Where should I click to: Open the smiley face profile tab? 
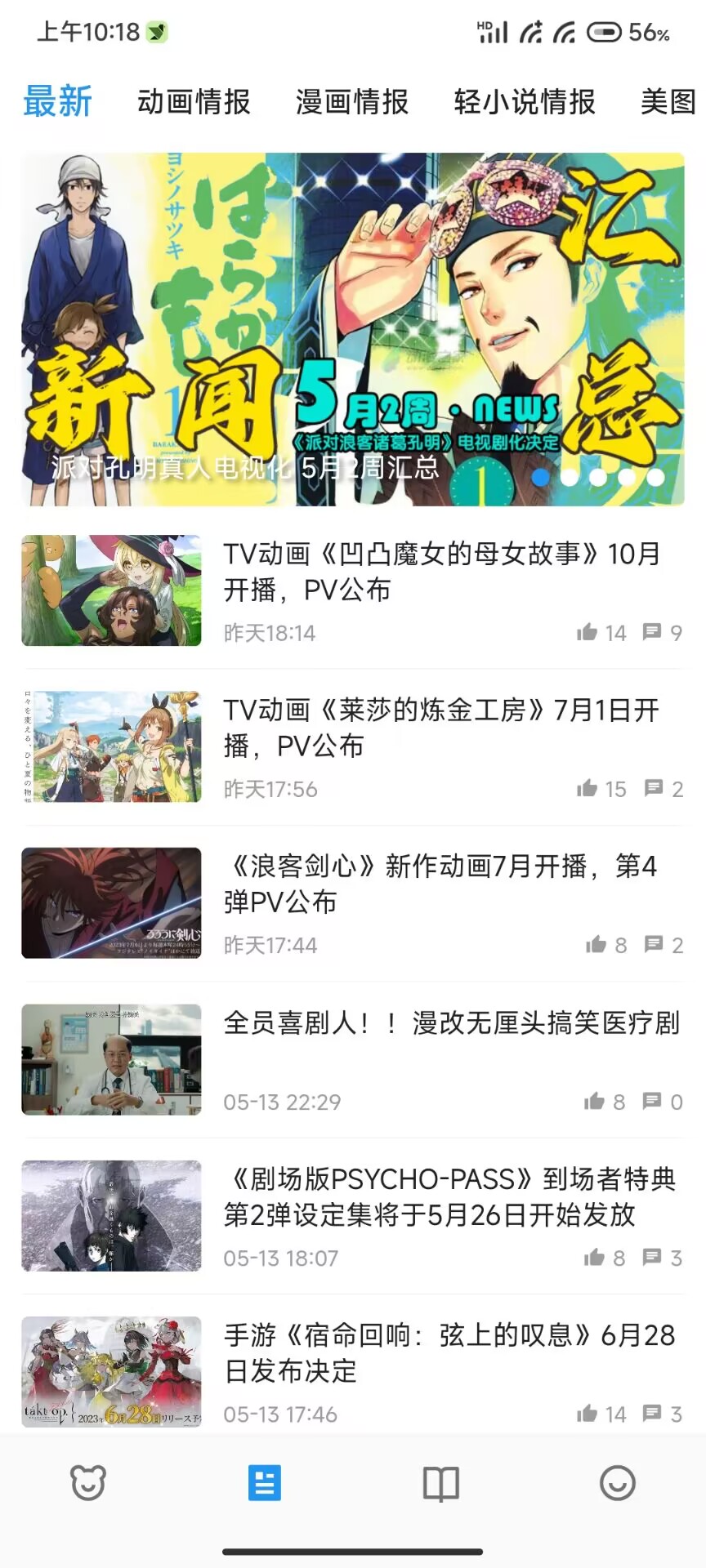click(618, 1483)
